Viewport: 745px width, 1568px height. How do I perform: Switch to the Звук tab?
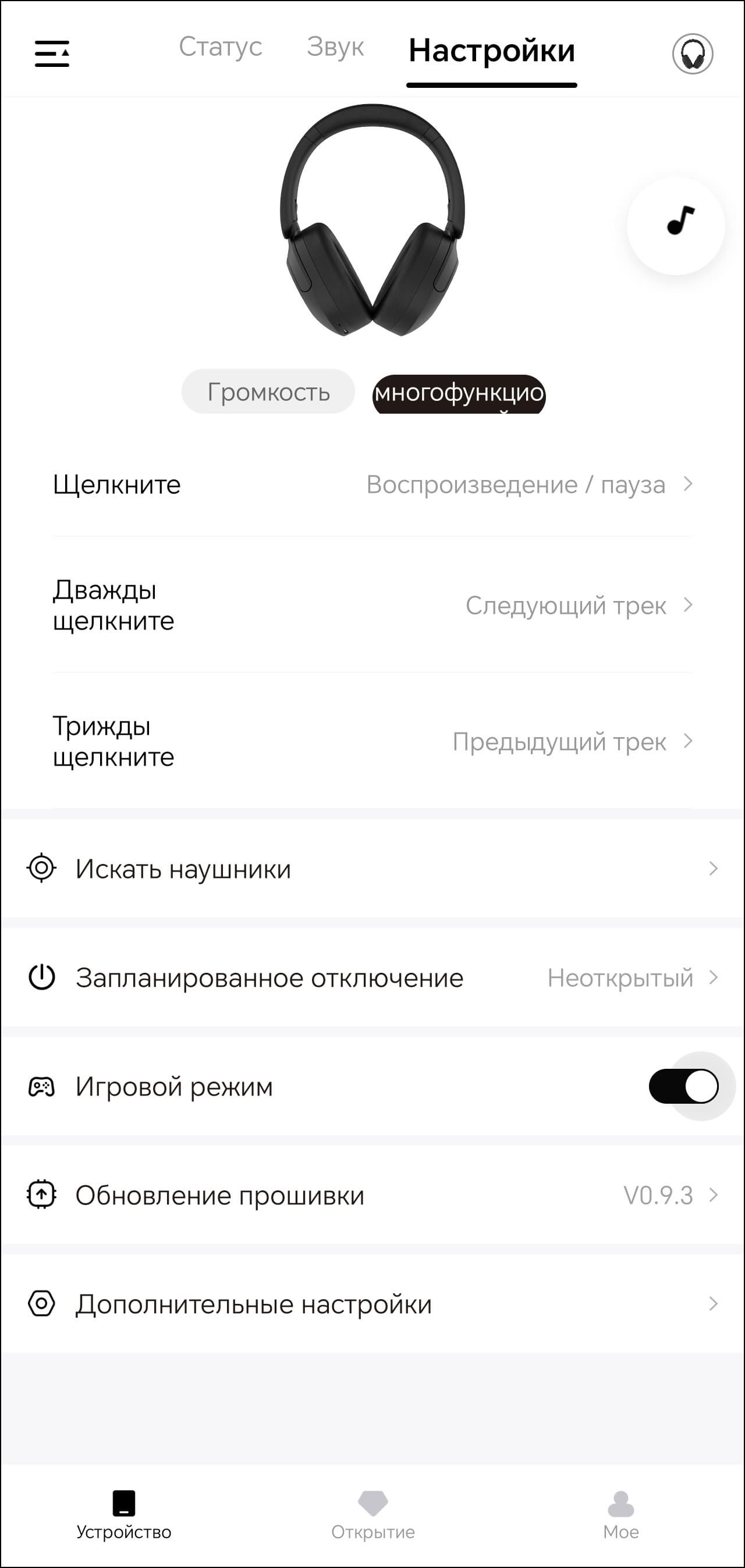pyautogui.click(x=335, y=47)
